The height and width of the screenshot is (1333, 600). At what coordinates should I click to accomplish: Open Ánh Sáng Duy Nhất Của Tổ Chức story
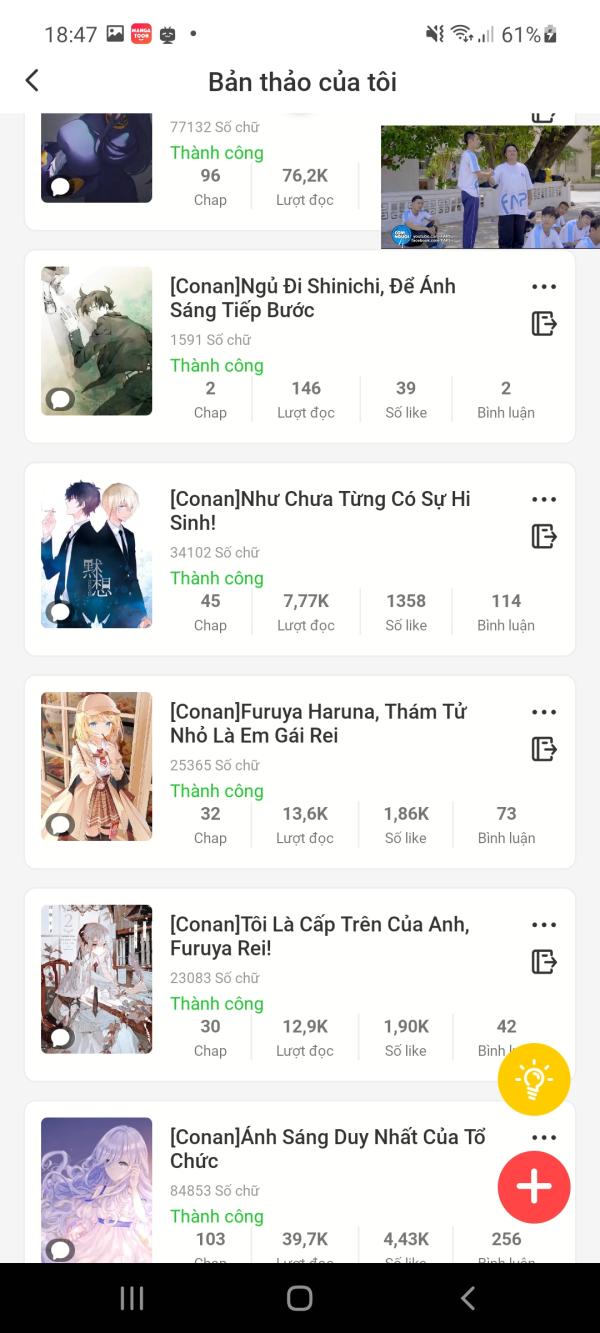point(326,1148)
